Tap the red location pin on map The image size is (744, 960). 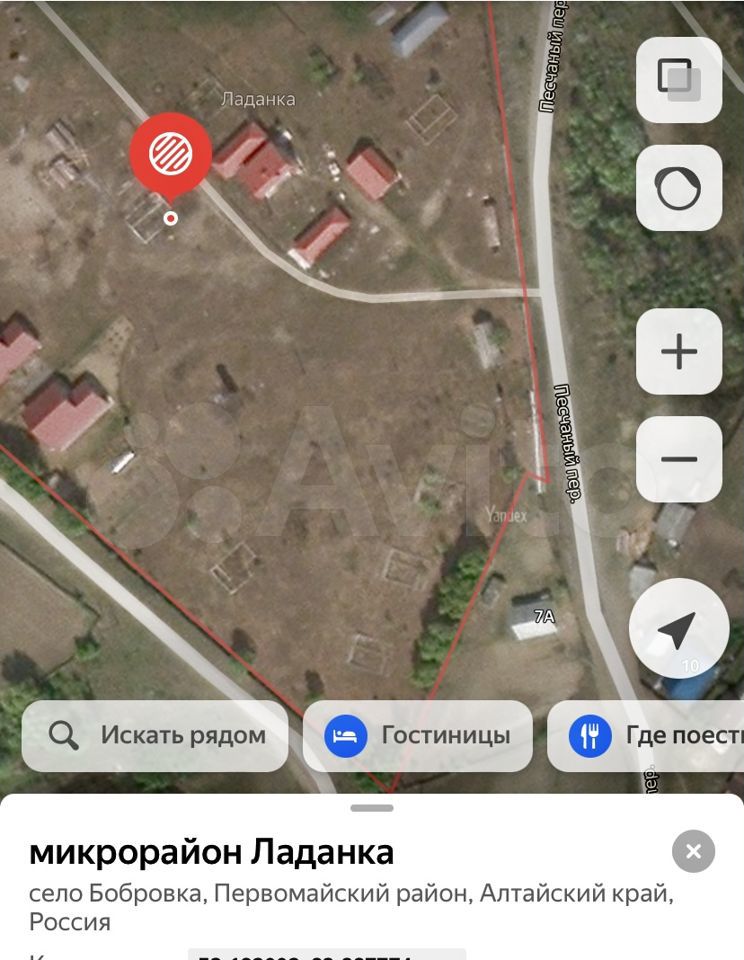click(170, 155)
